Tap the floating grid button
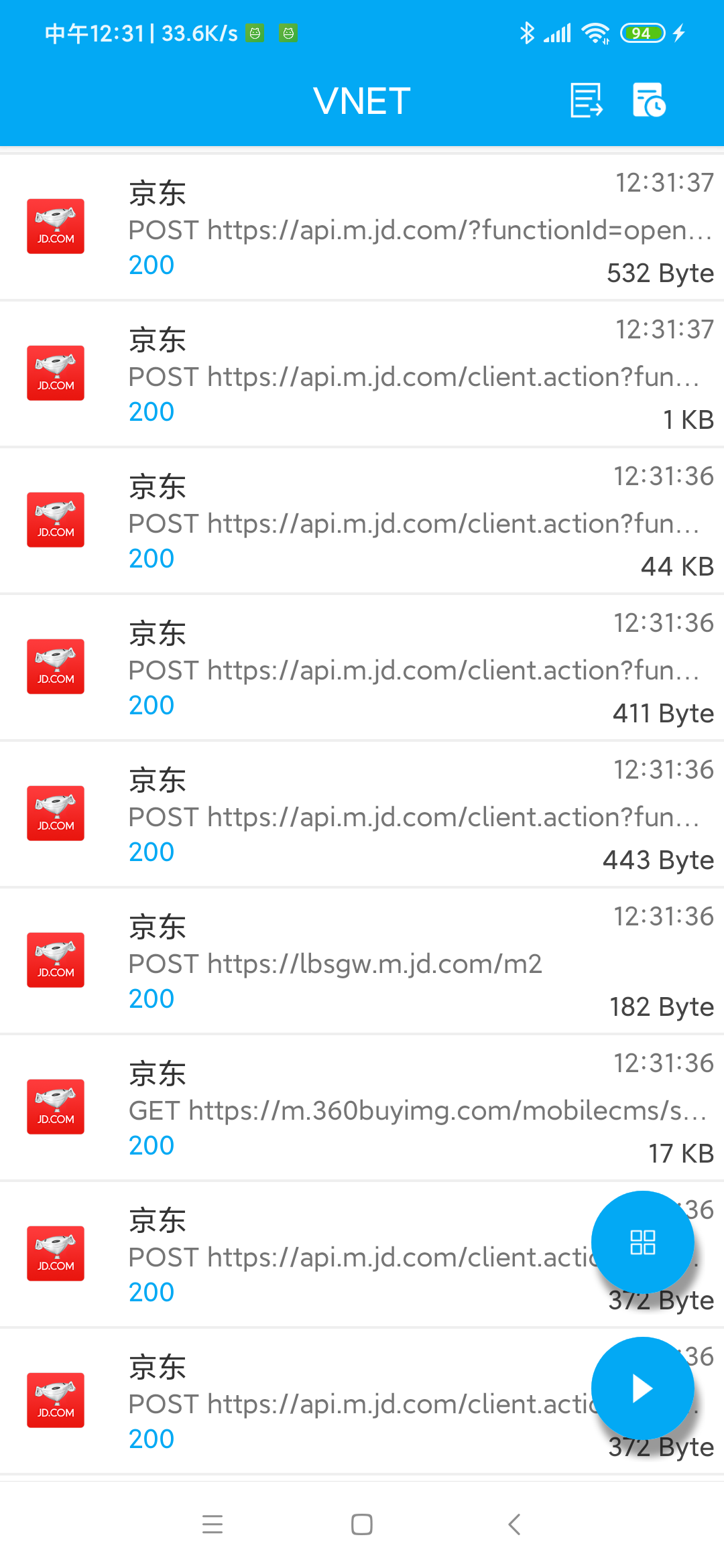The width and height of the screenshot is (724, 1568). (x=642, y=1242)
